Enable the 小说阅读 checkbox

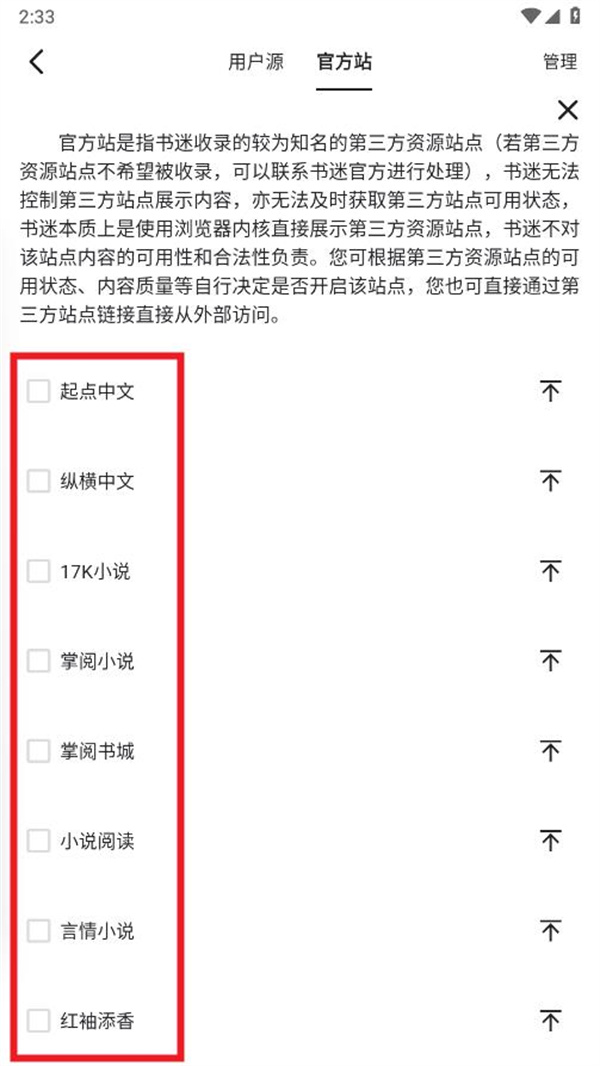click(x=38, y=841)
